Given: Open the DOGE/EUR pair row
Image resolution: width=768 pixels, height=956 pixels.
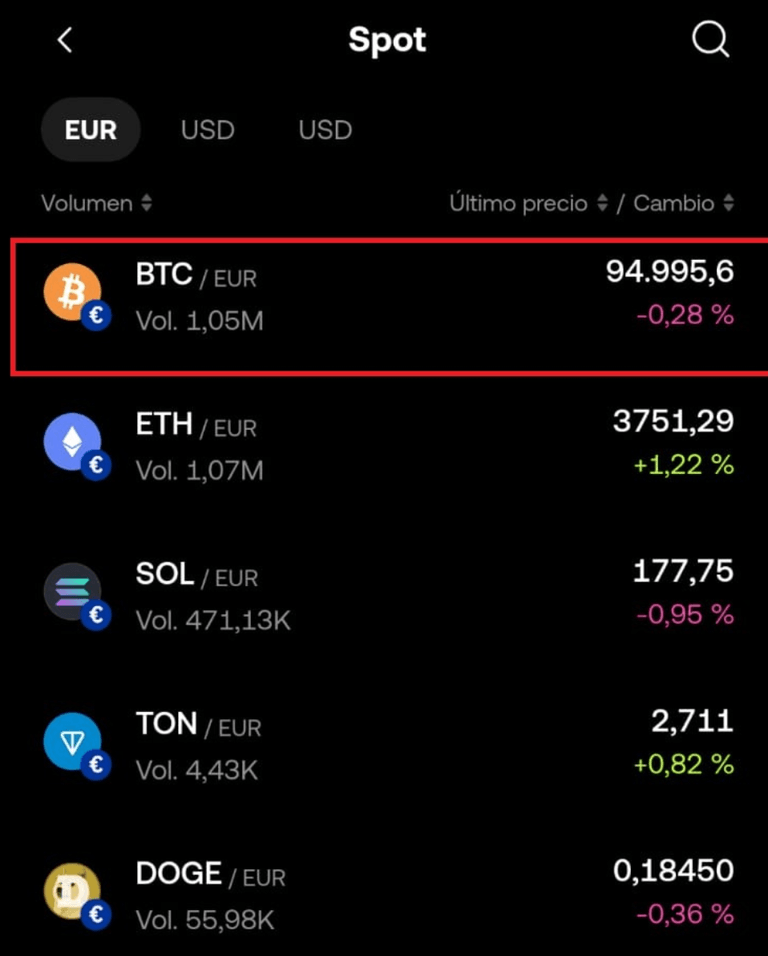Looking at the screenshot, I should coord(384,891).
